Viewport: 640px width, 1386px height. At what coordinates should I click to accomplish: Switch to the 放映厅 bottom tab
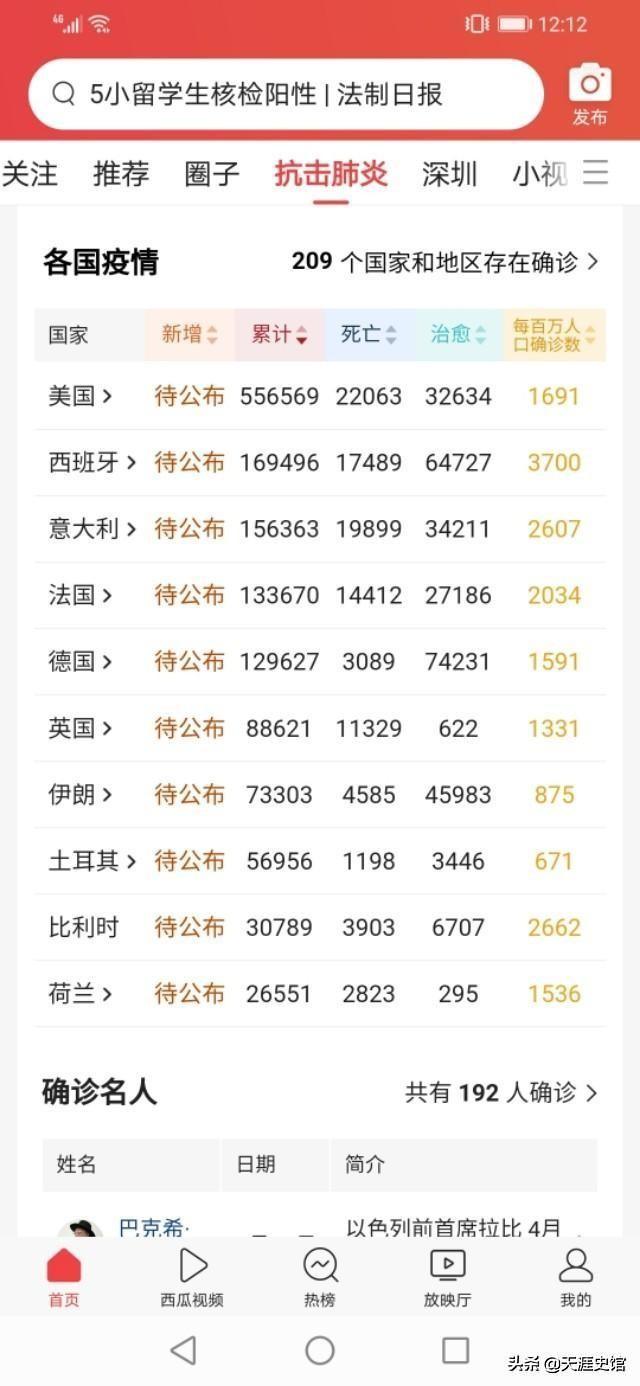click(447, 1278)
